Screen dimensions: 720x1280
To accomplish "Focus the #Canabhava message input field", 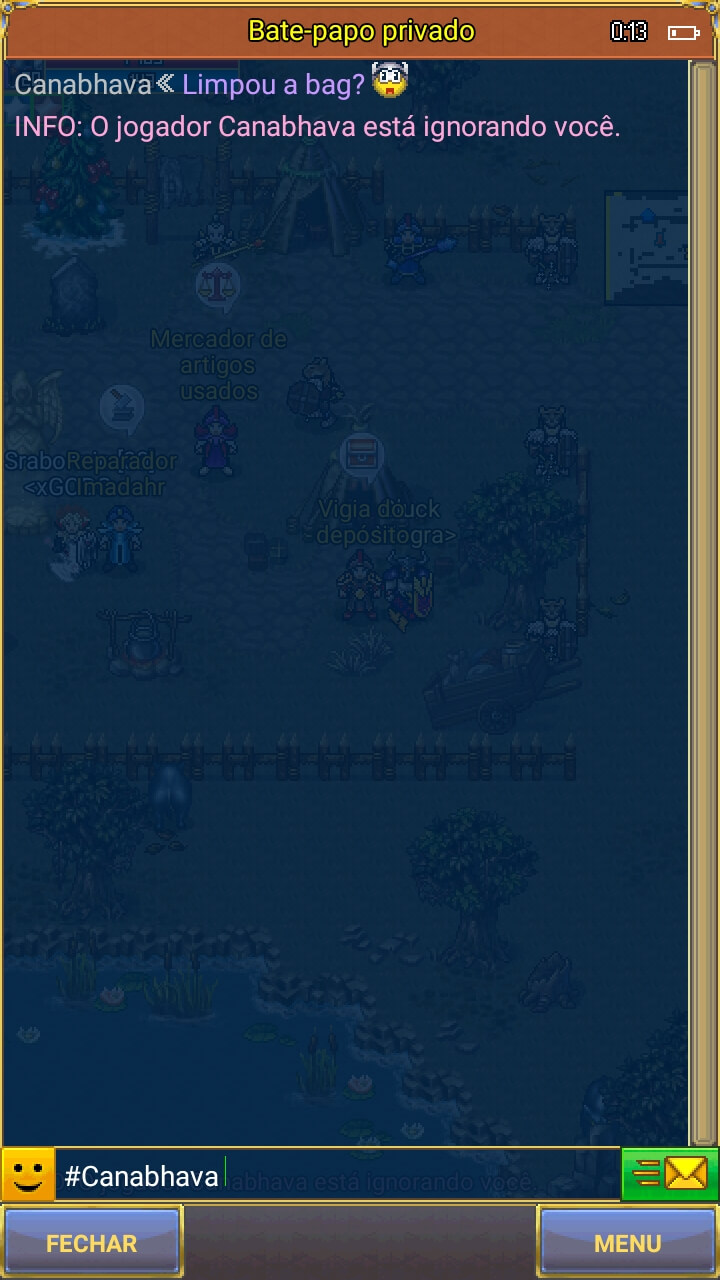I will pos(337,1175).
